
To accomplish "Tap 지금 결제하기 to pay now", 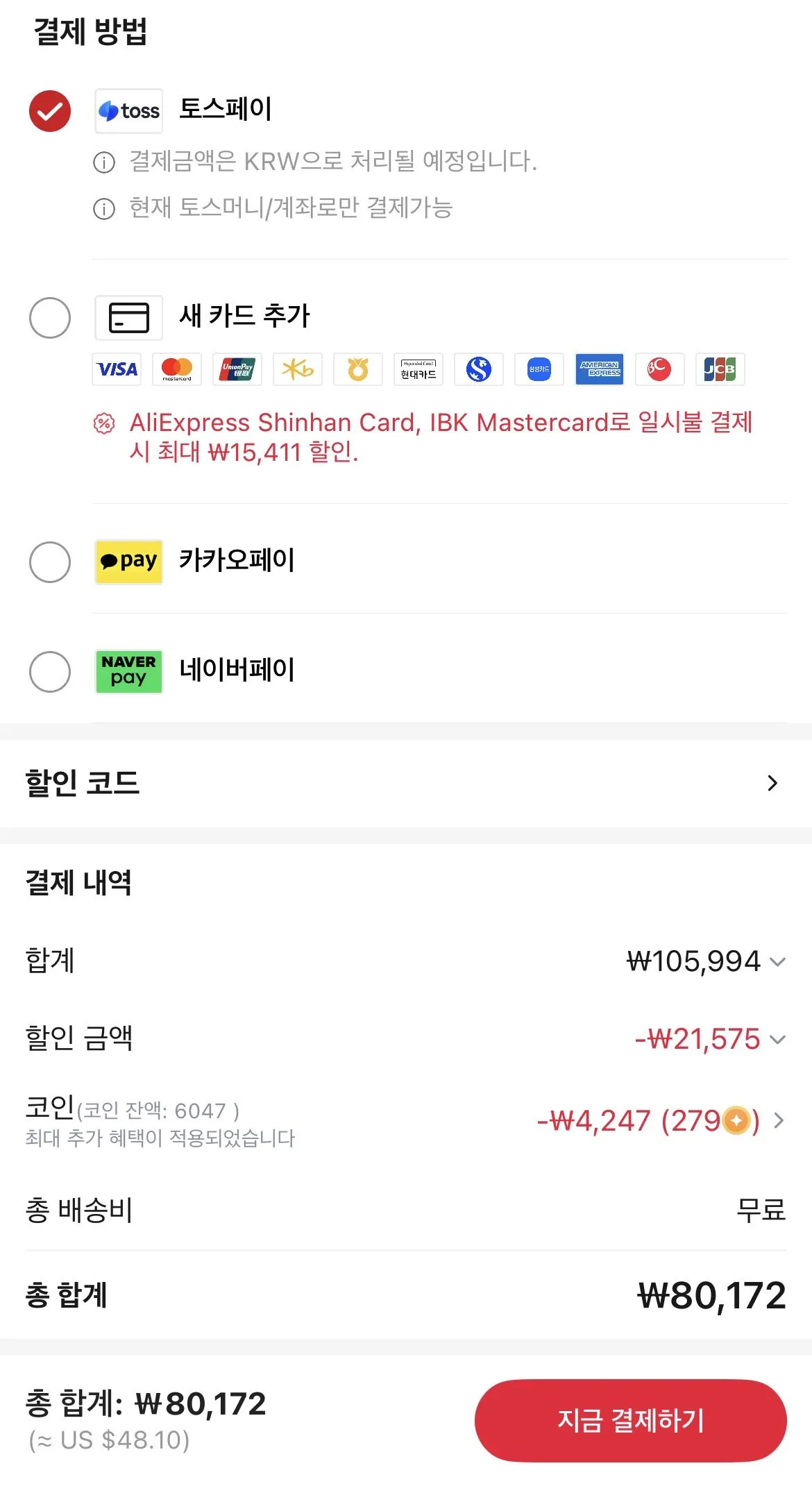I will [x=630, y=1421].
